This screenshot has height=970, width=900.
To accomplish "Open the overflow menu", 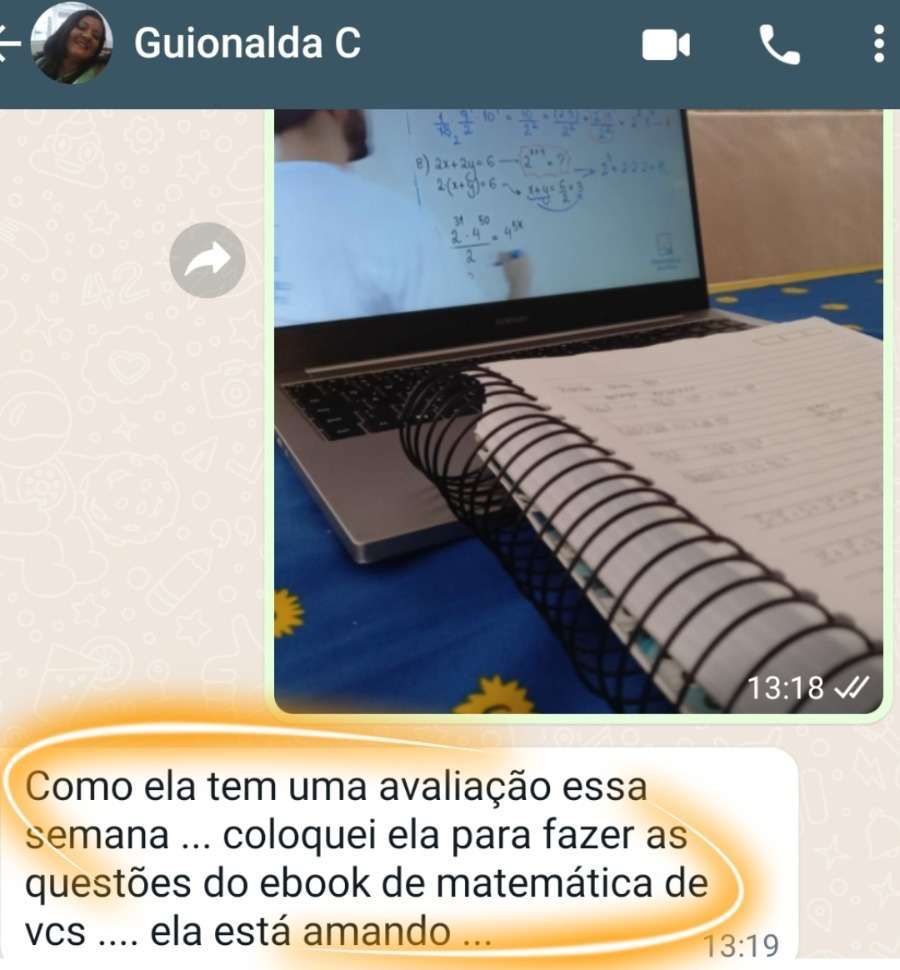I will (878, 45).
